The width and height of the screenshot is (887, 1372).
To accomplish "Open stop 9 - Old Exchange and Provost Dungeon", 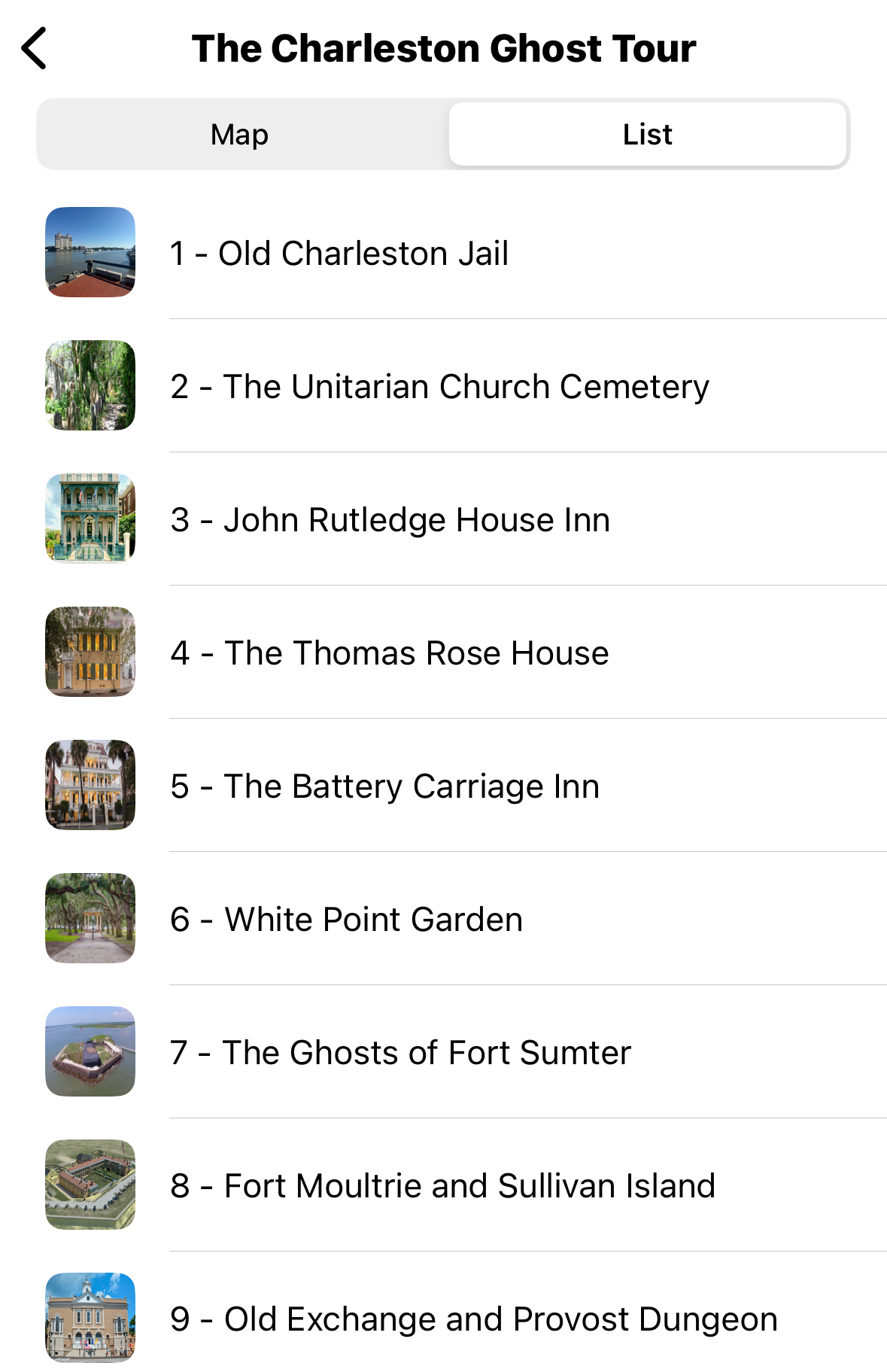I will (x=472, y=1318).
